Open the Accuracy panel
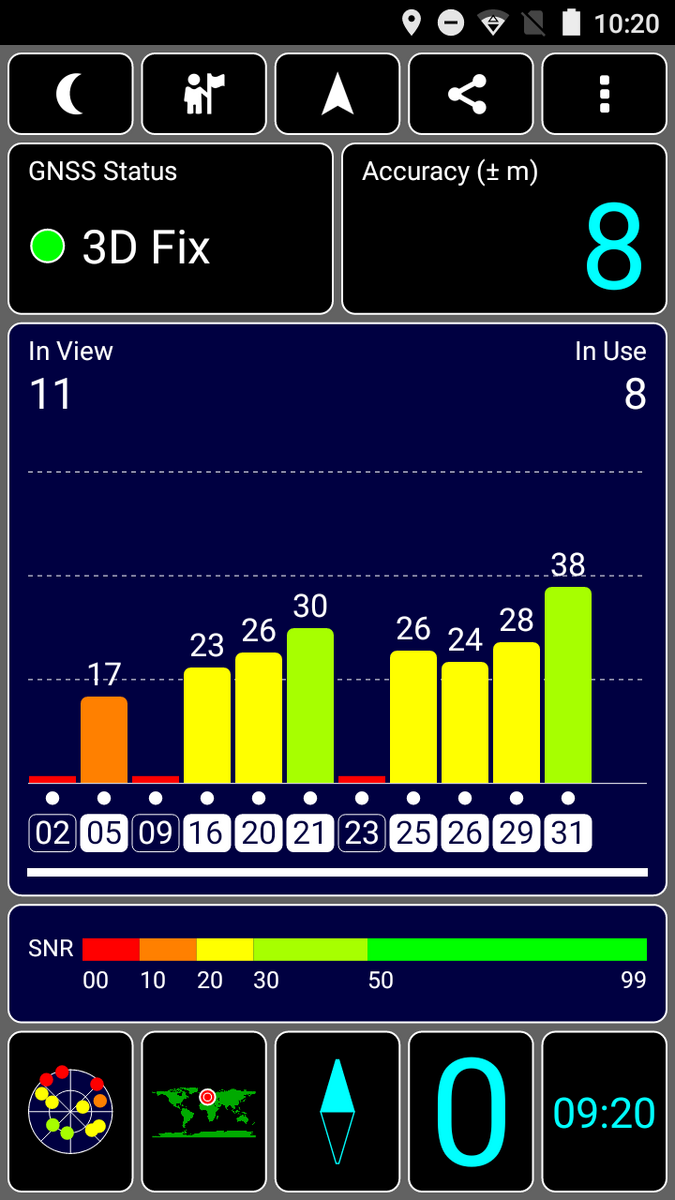 504,229
